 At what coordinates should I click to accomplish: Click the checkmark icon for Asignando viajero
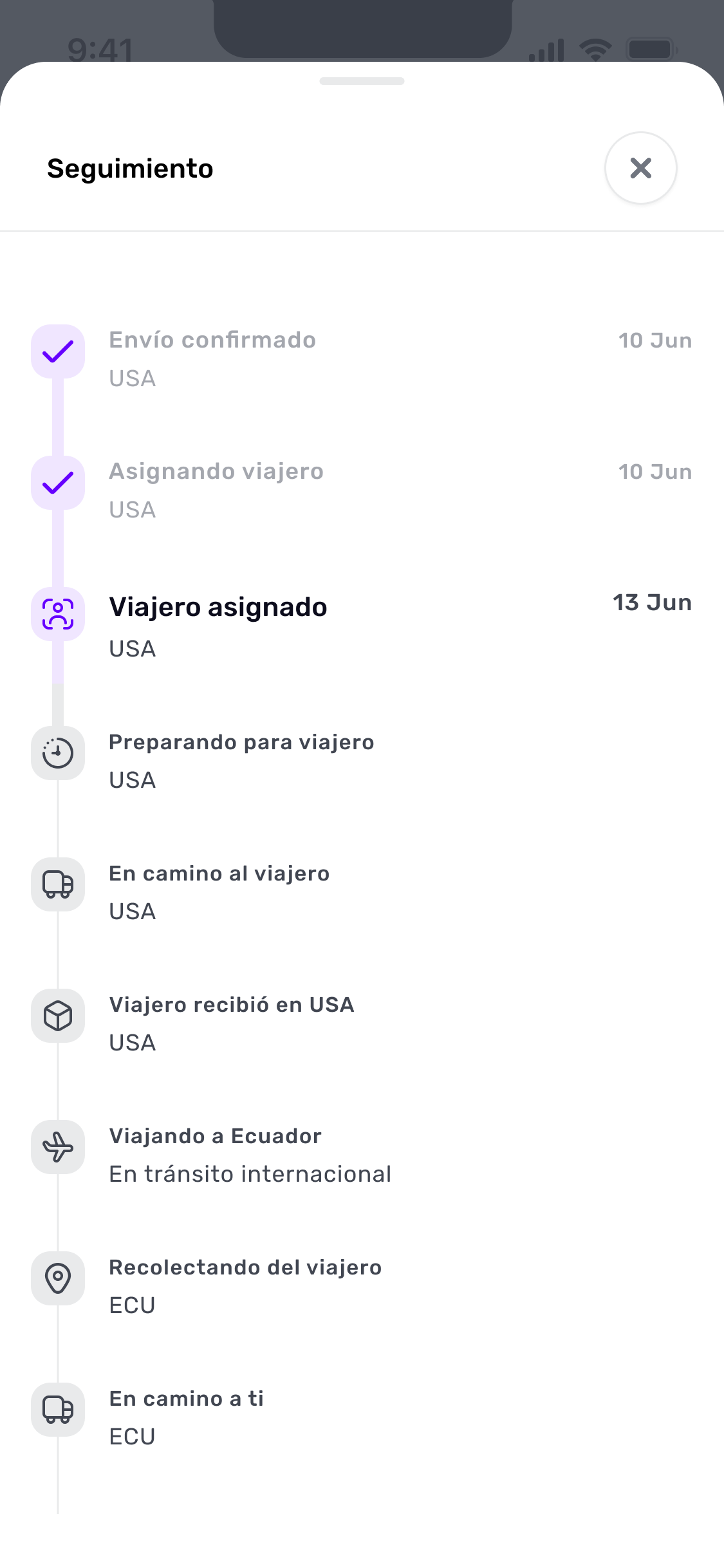57,483
